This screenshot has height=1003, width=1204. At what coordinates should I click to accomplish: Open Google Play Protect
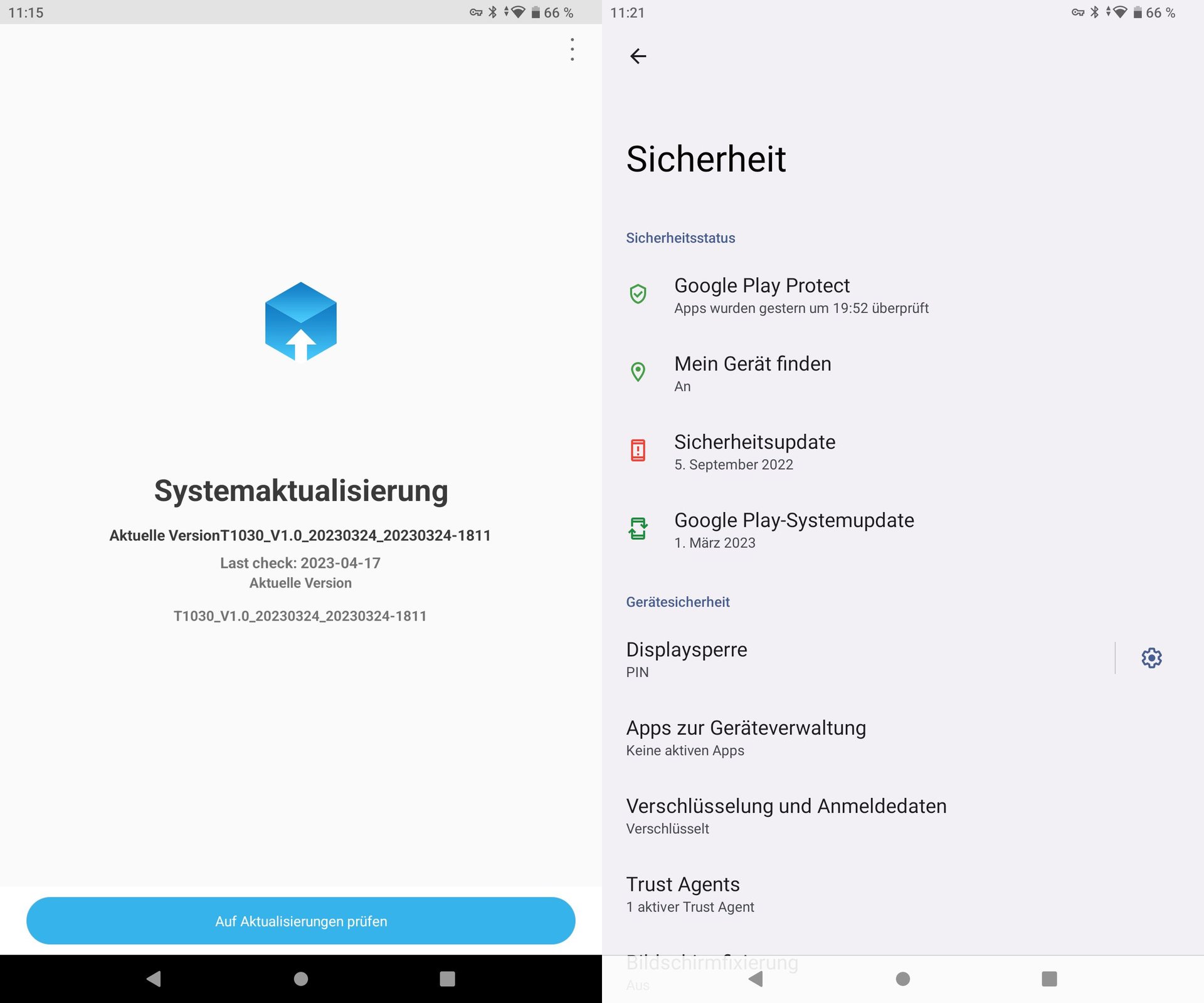click(x=801, y=295)
